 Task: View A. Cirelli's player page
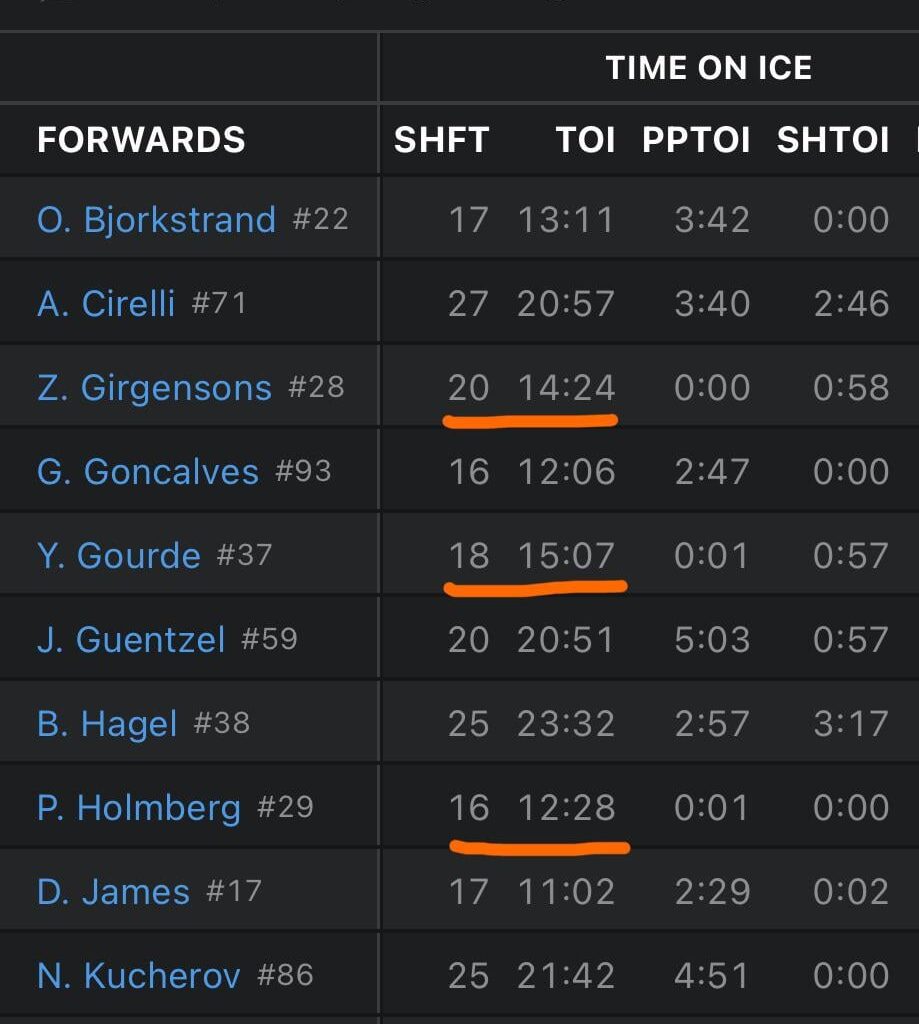point(105,303)
